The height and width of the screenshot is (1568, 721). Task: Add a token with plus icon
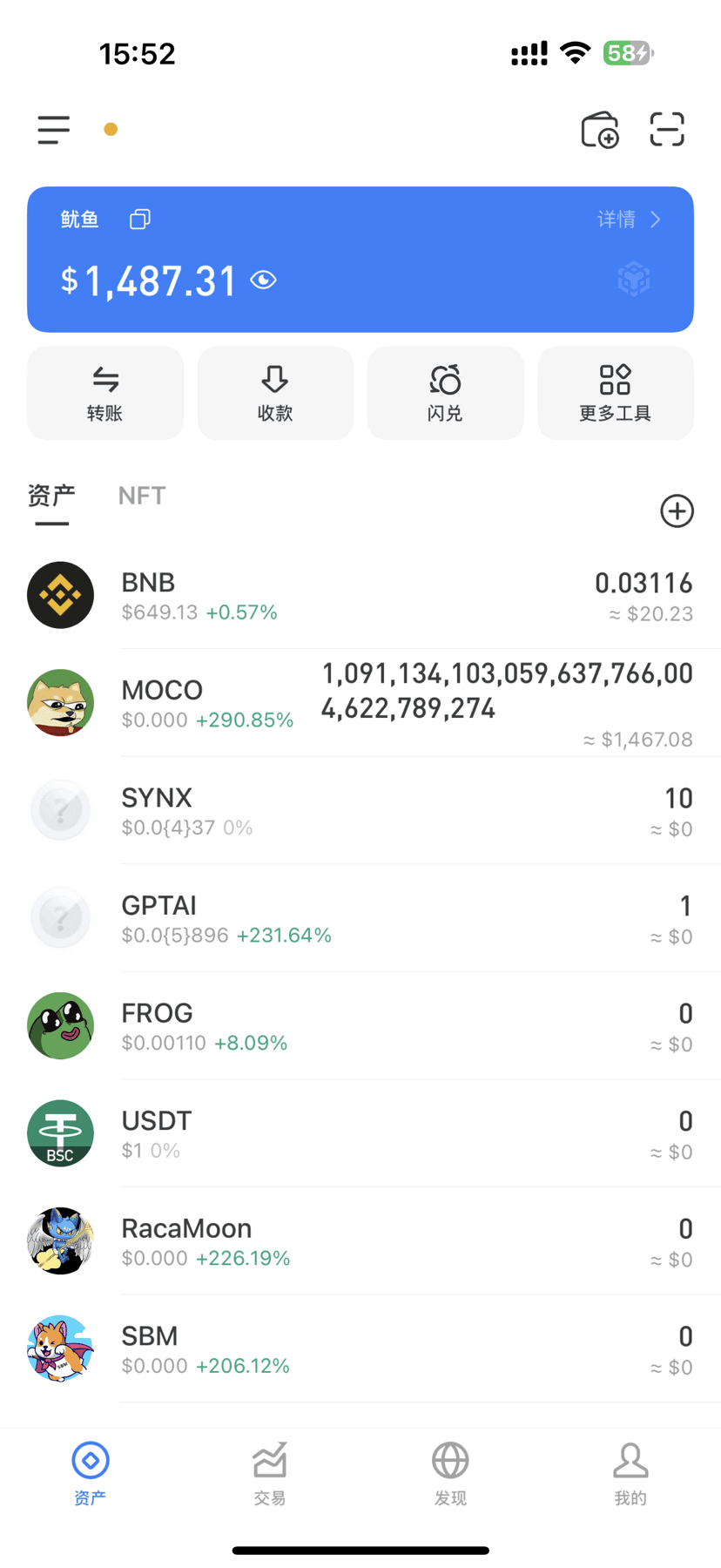(677, 511)
